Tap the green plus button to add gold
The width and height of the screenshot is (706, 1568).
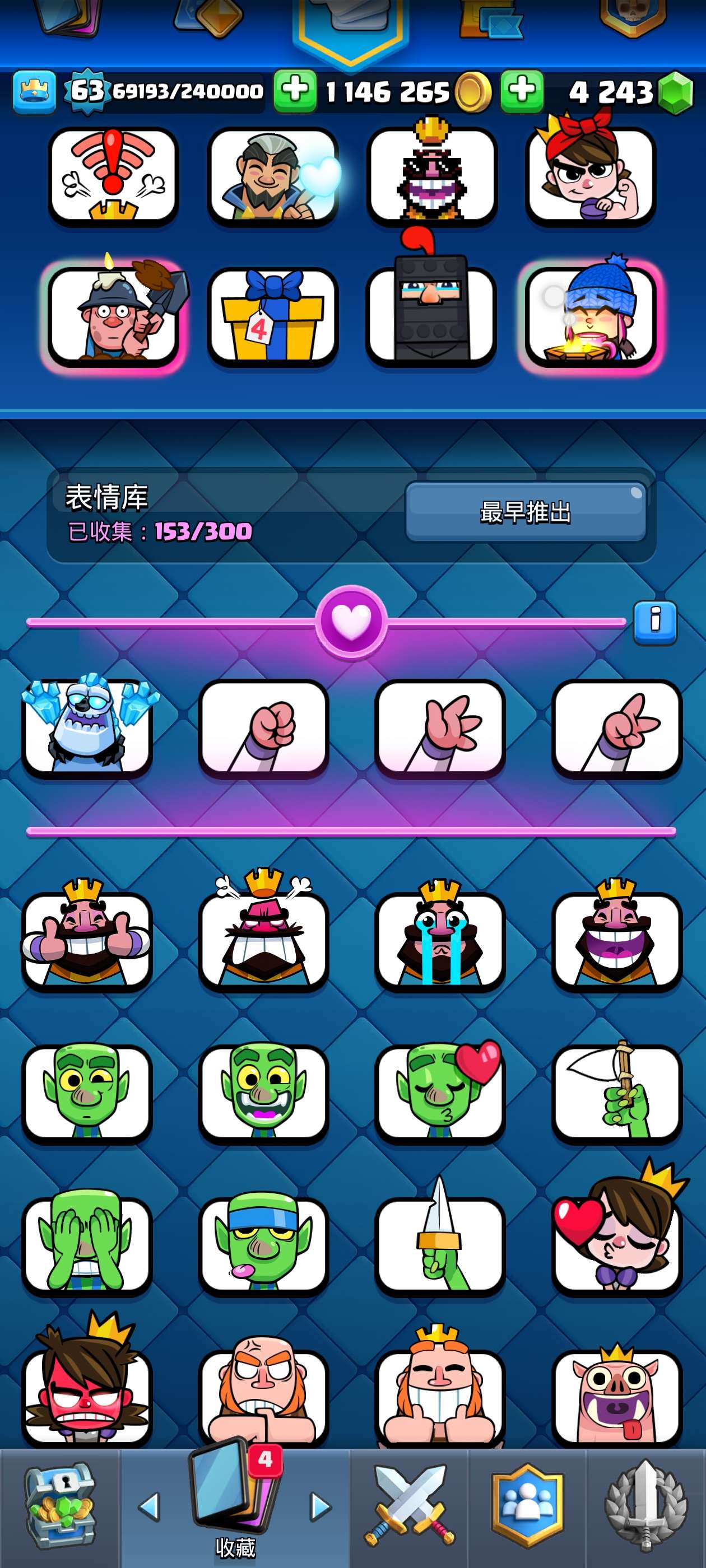tap(295, 91)
